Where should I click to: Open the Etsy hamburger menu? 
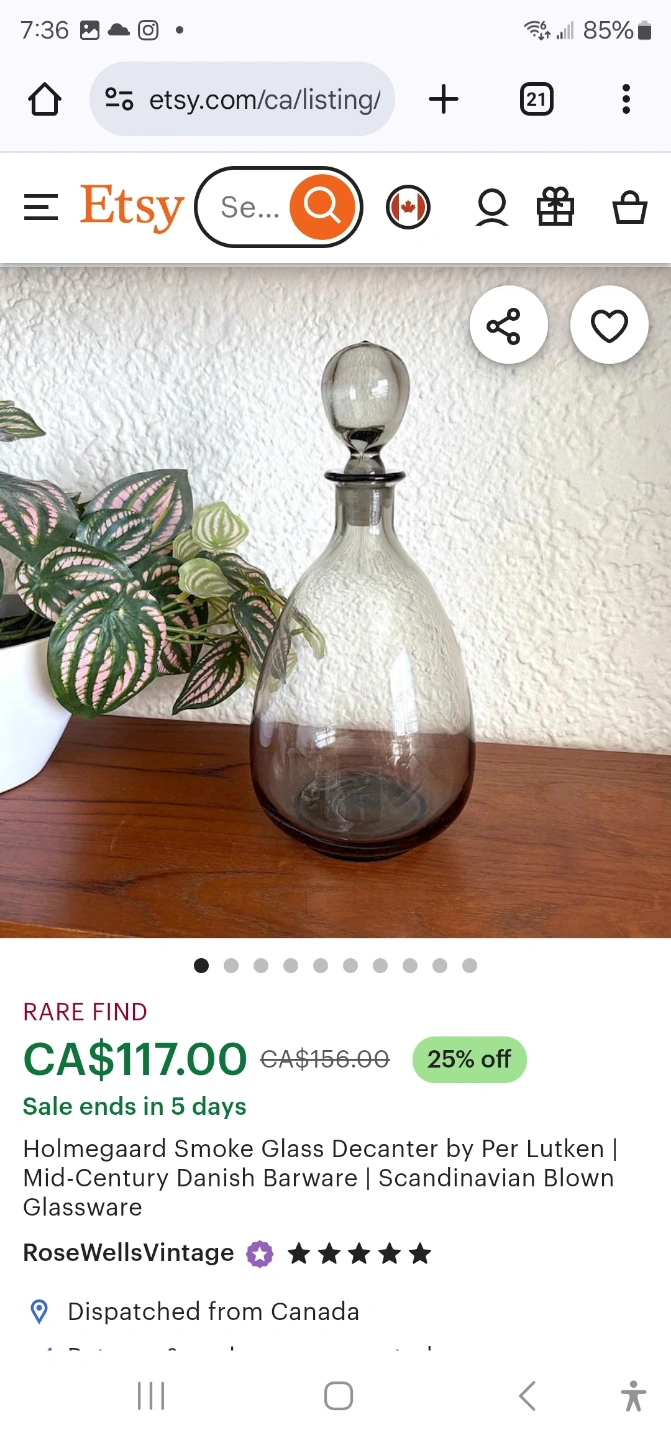(41, 207)
